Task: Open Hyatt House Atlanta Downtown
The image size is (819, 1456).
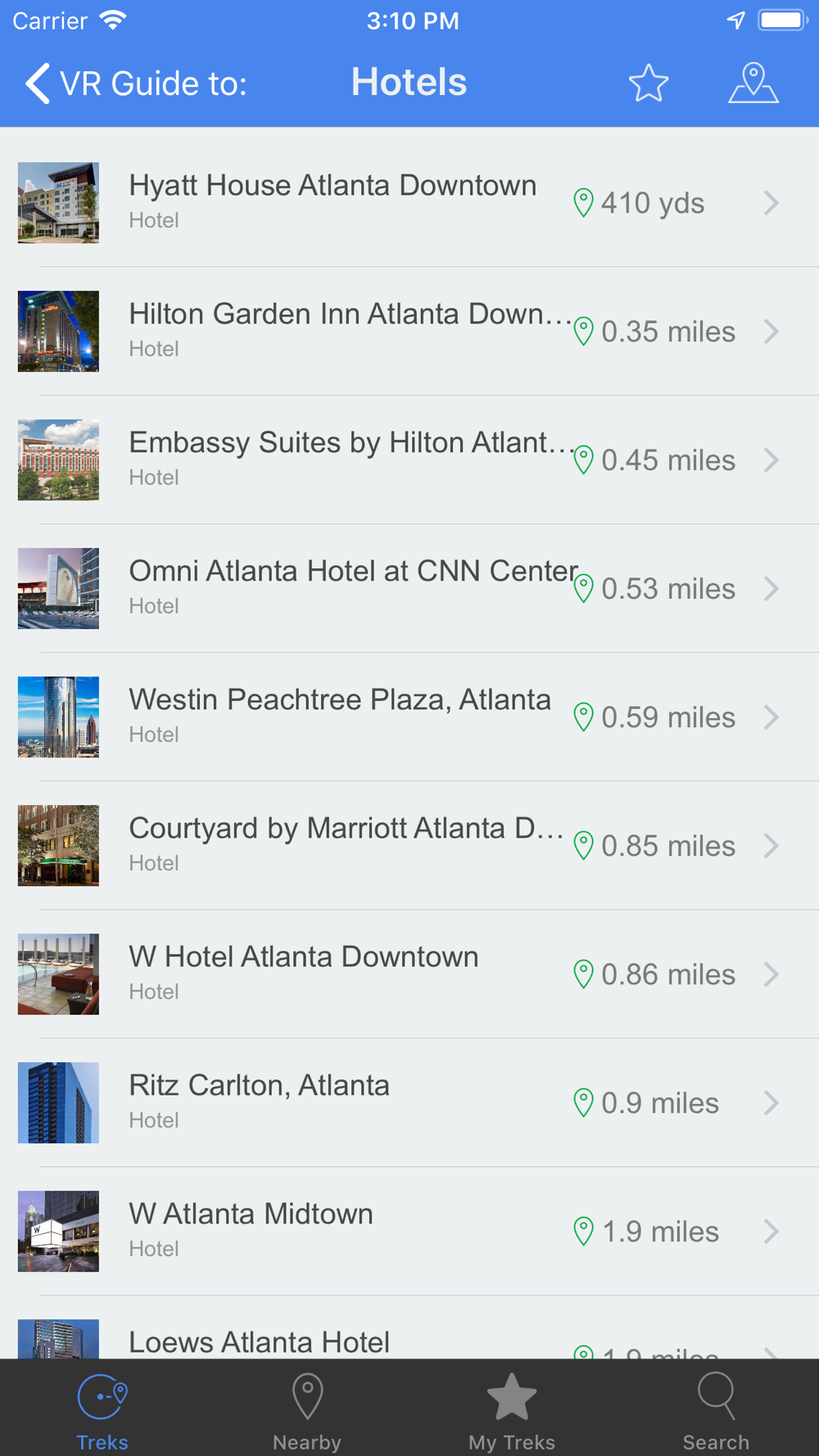Action: click(409, 203)
